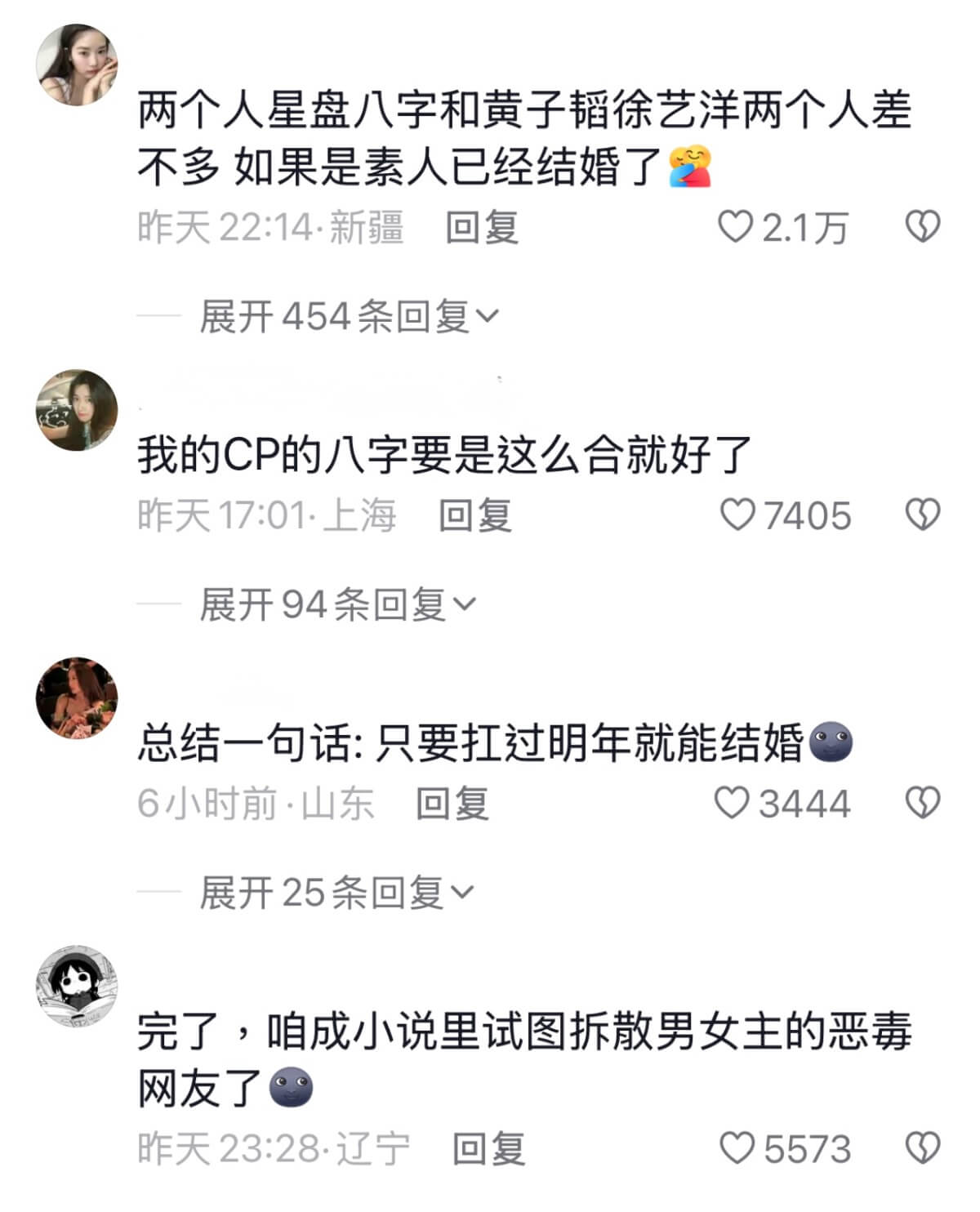Viewport: 980px width, 1212px height.
Task: Reply to the comment from 山东
Action: click(x=452, y=804)
